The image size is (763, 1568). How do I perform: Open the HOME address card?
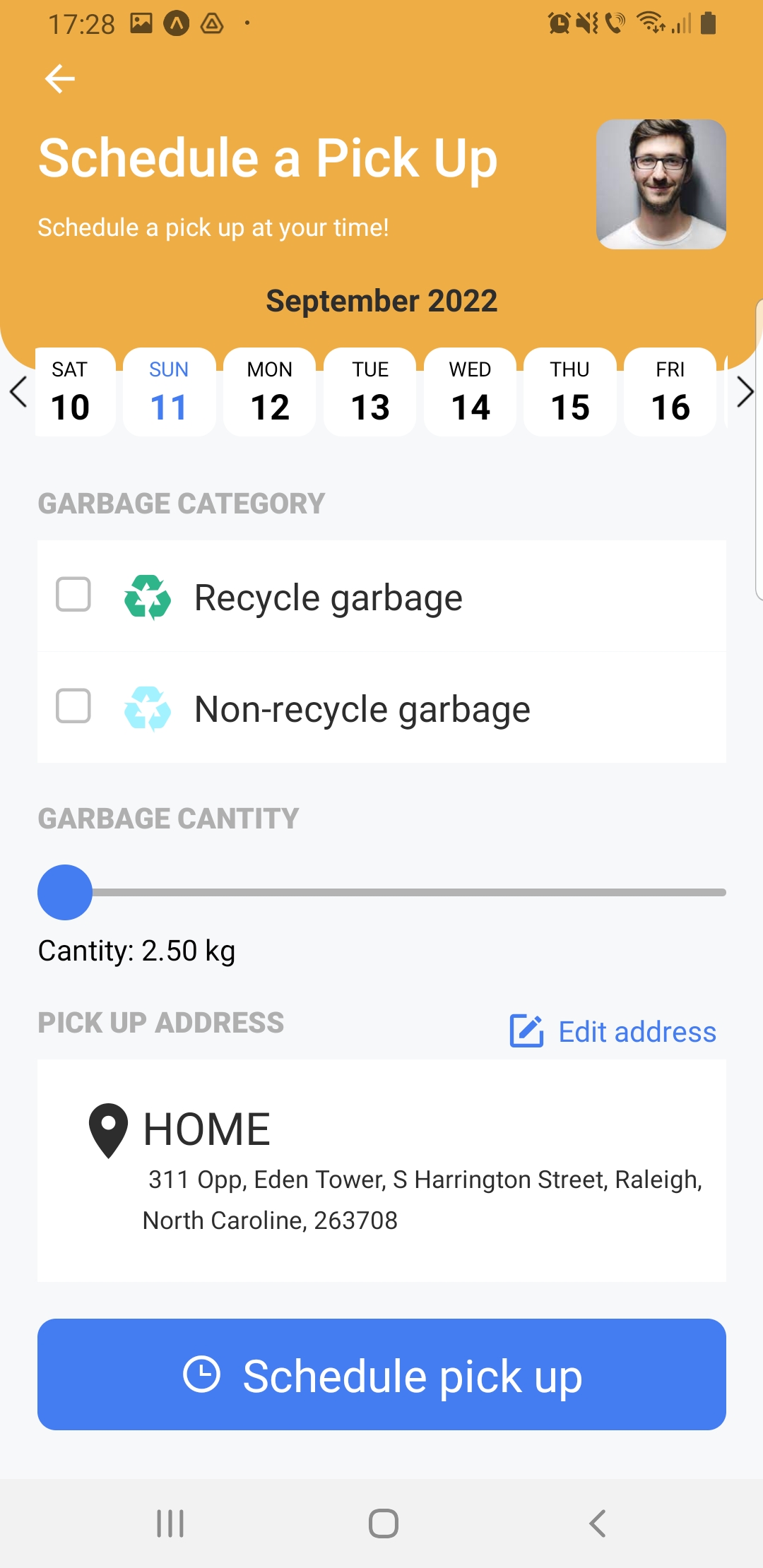tap(381, 1170)
